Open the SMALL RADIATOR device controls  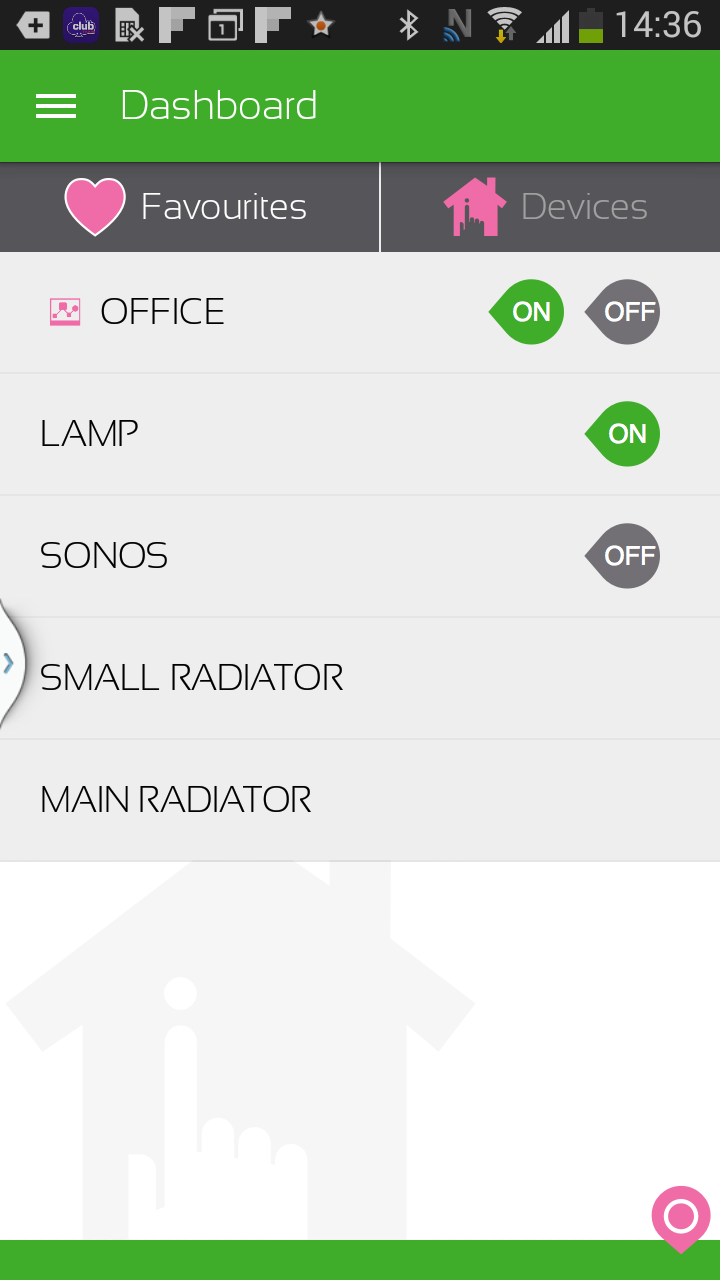pos(190,677)
